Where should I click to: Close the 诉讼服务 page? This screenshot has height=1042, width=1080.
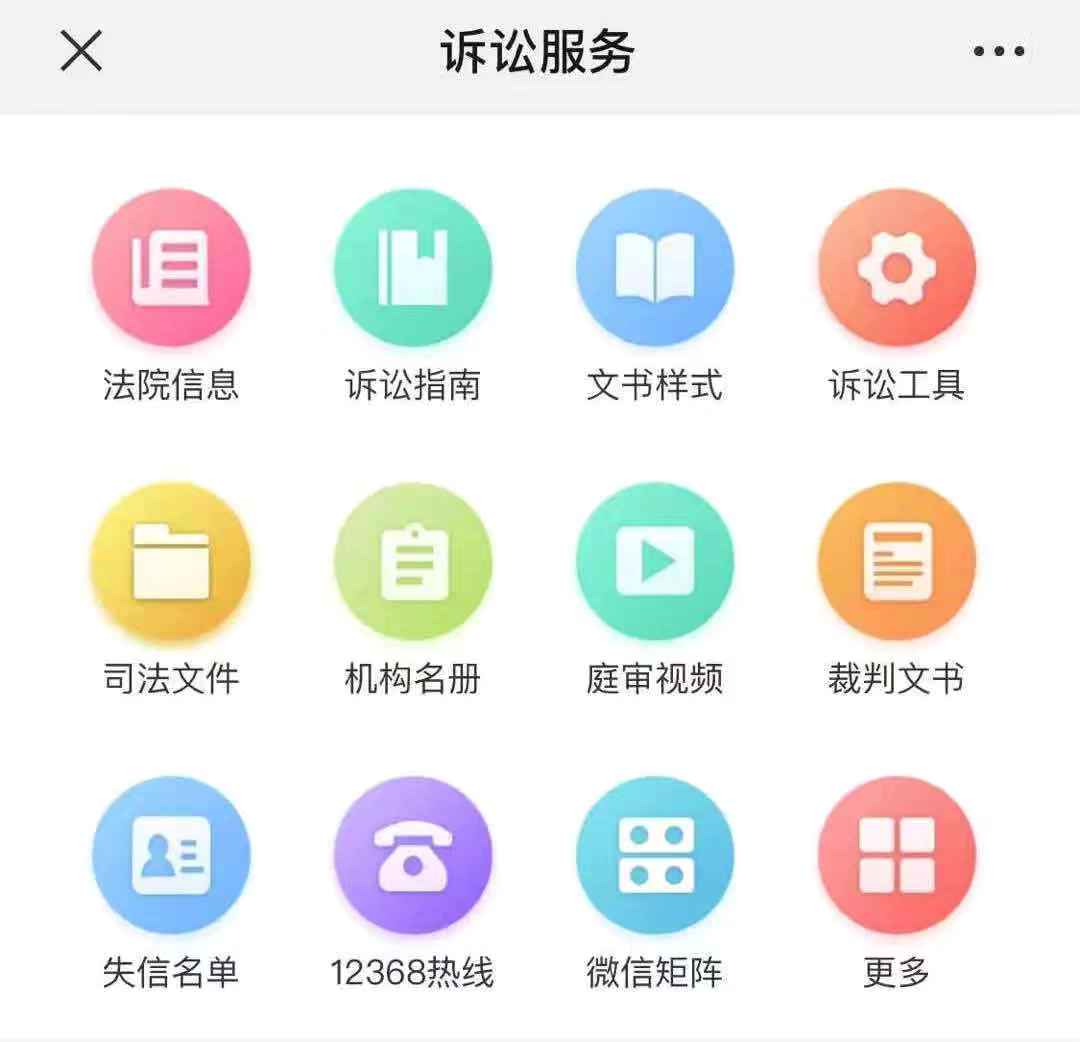(81, 51)
